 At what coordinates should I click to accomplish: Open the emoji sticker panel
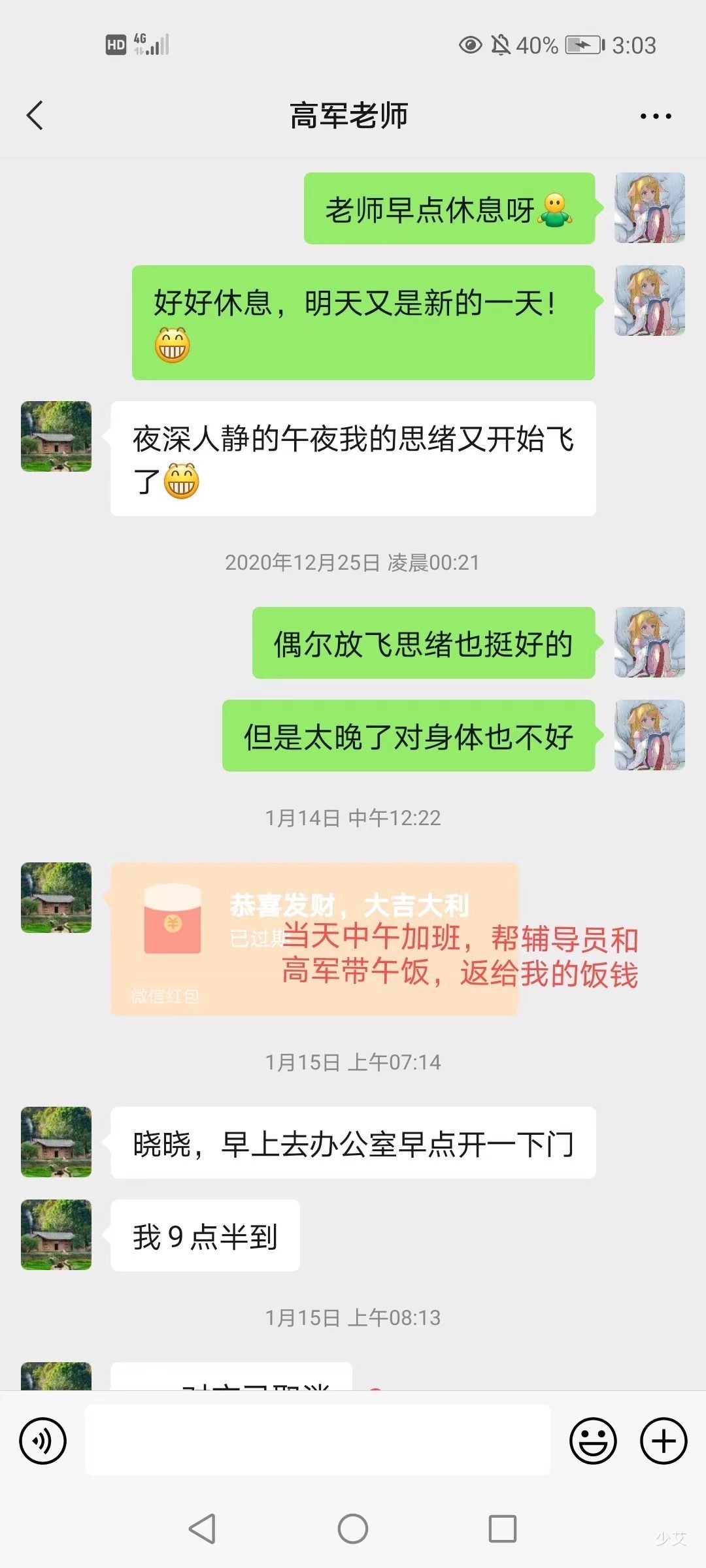(x=593, y=1441)
